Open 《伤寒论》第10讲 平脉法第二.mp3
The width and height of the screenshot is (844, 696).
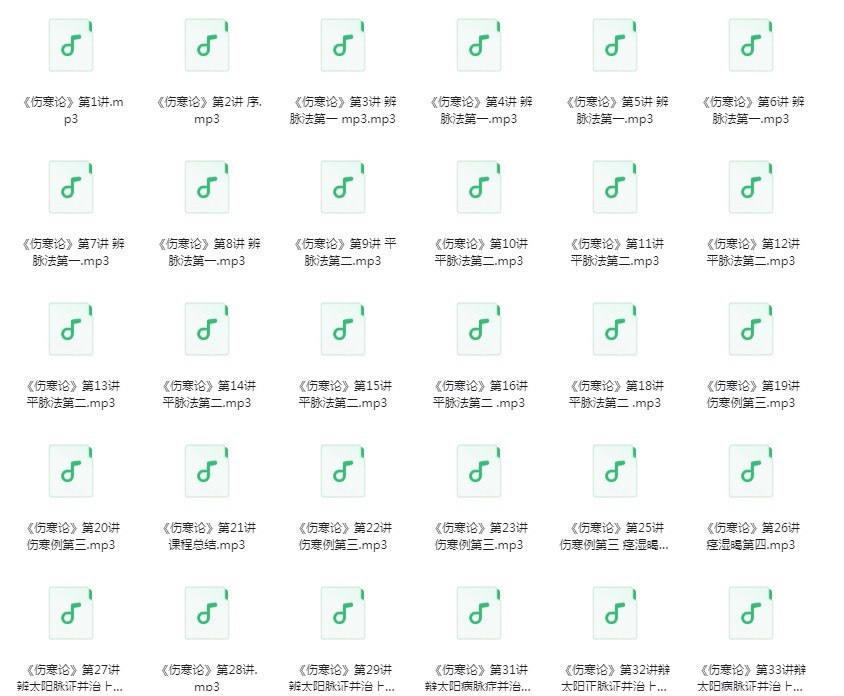(479, 187)
